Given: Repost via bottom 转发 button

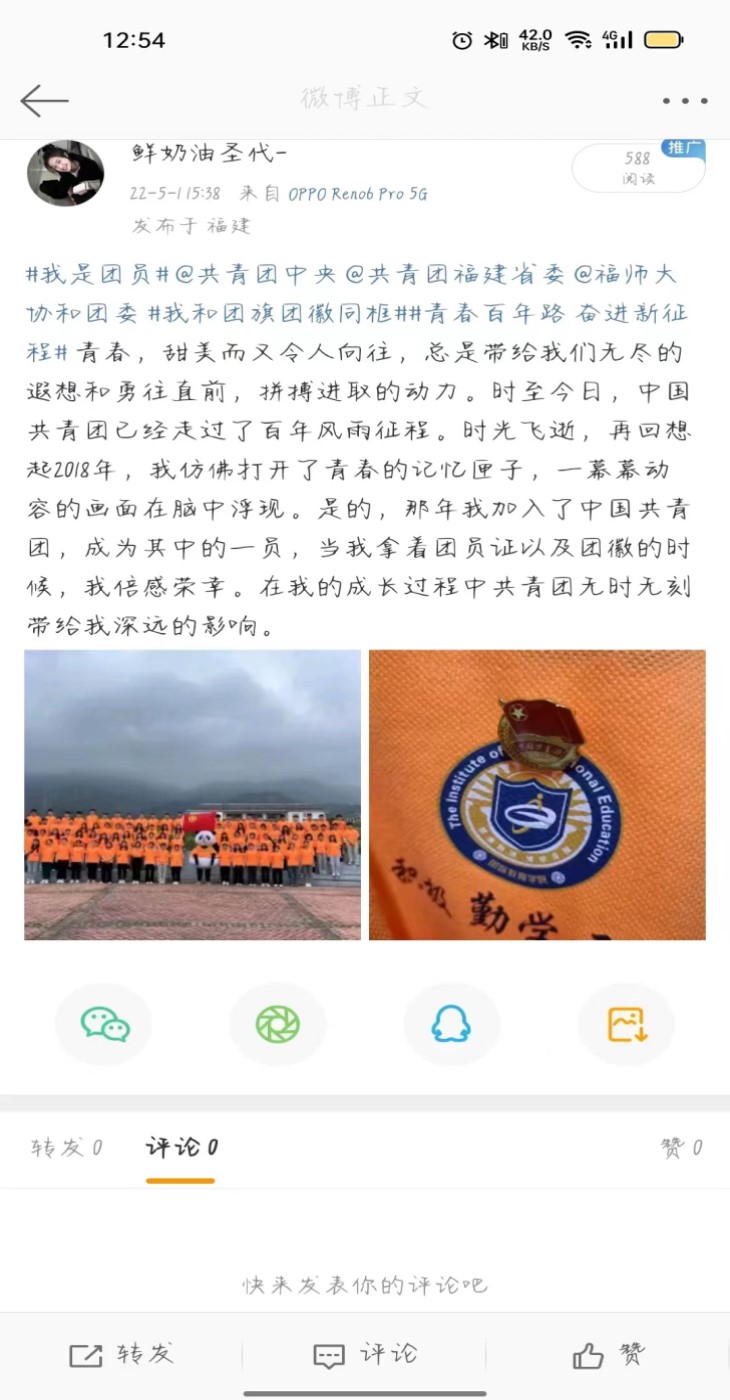Looking at the screenshot, I should [x=121, y=1355].
